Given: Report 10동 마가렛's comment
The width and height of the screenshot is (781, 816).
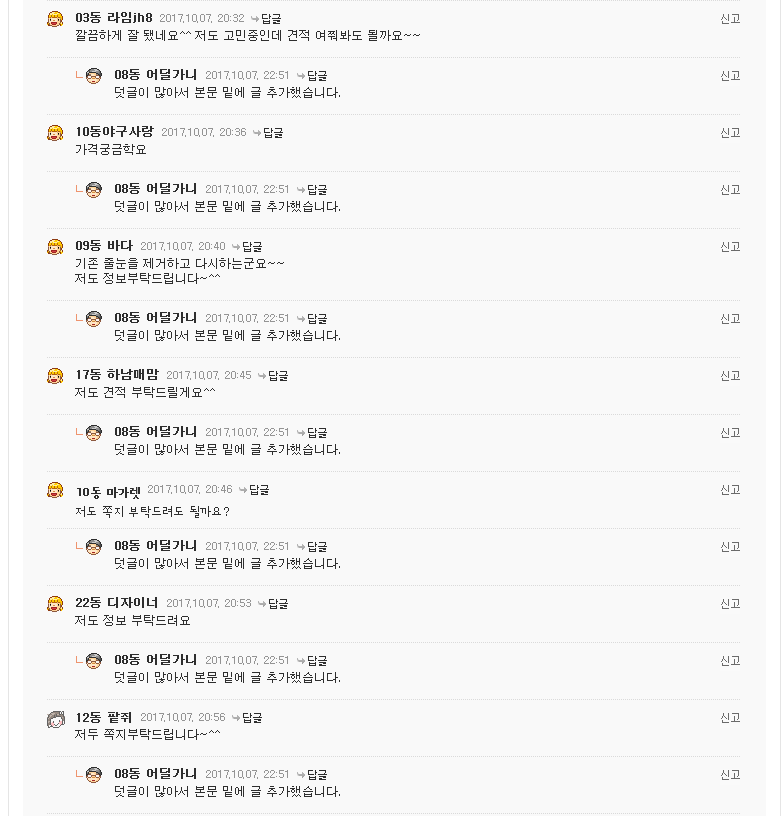Looking at the screenshot, I should coord(730,489).
